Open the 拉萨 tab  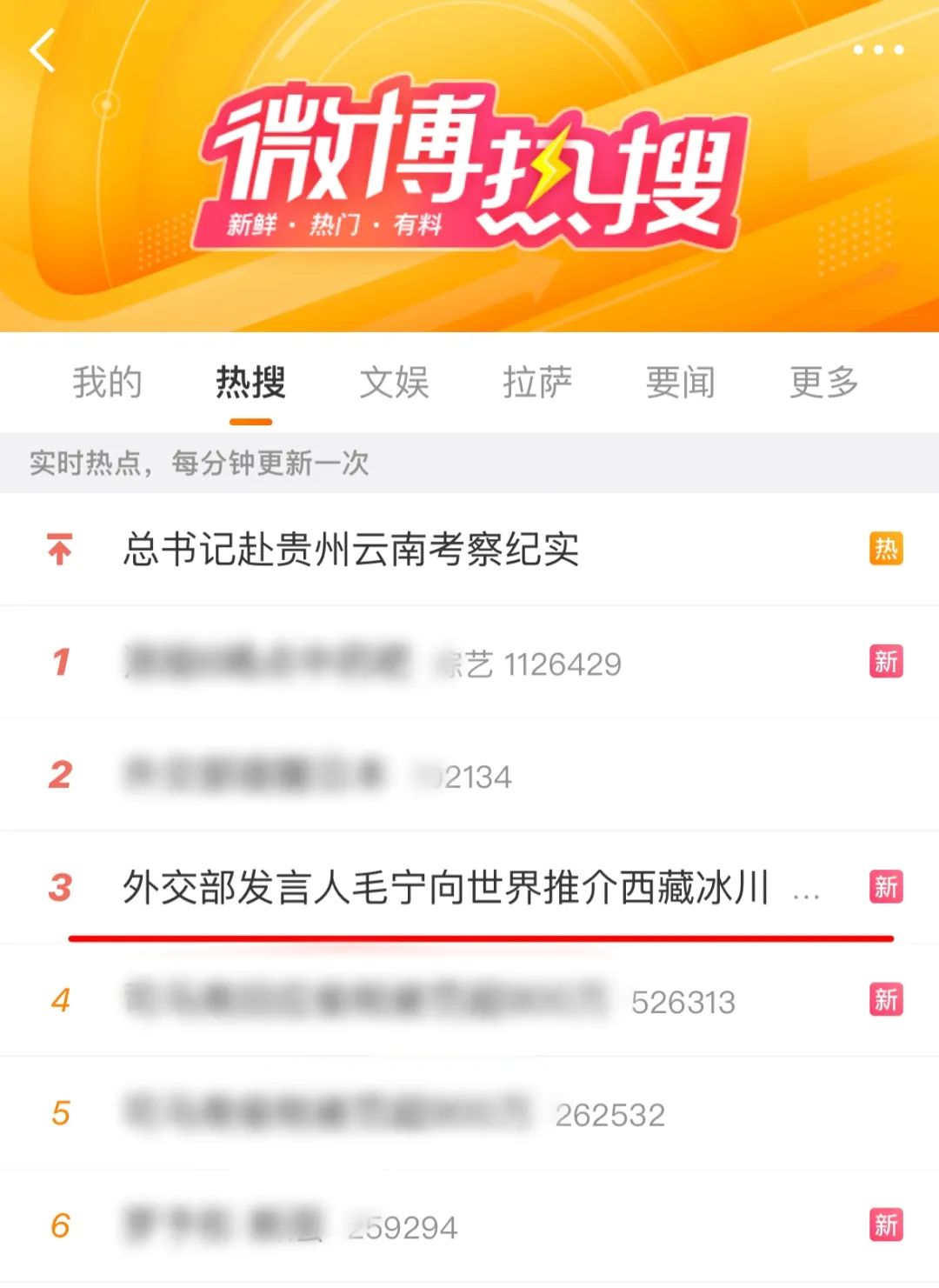pyautogui.click(x=537, y=383)
